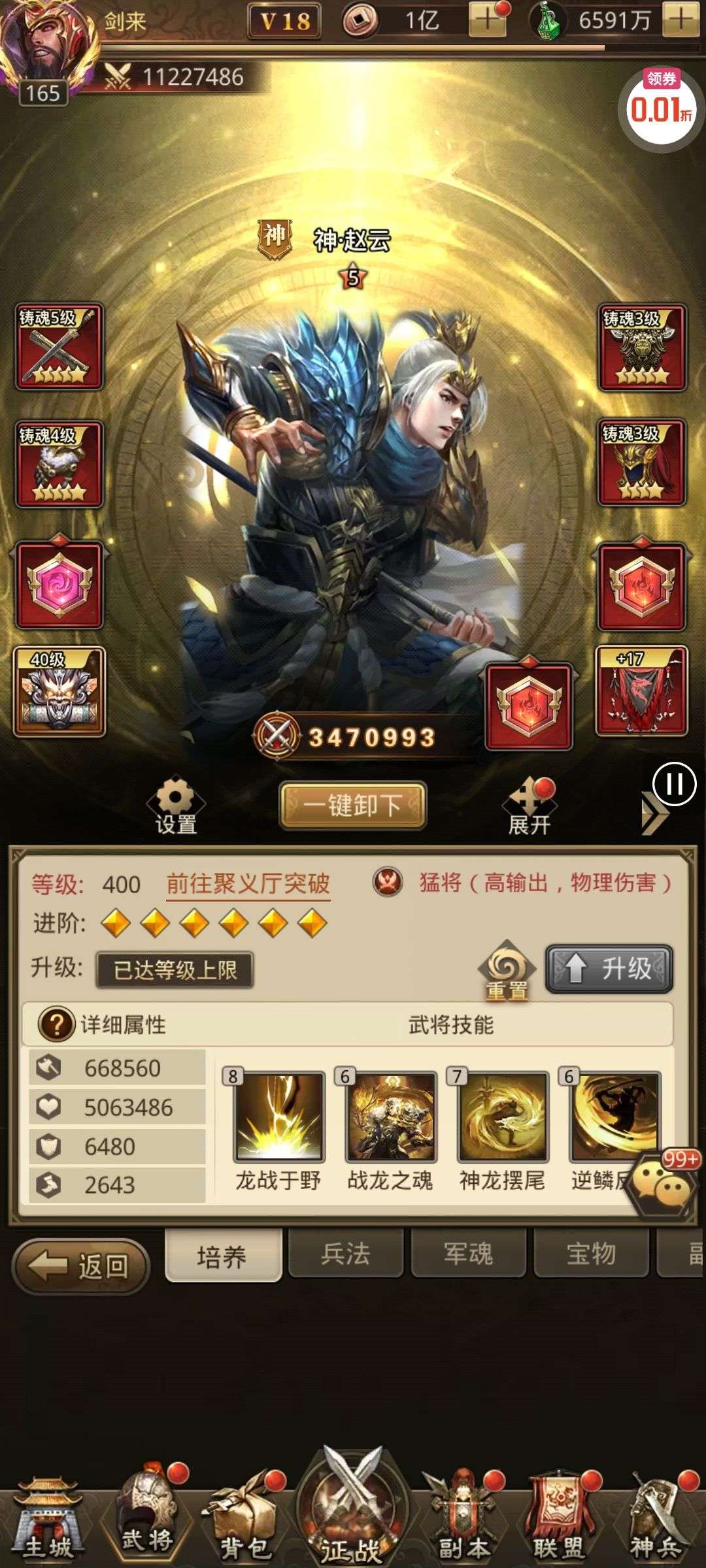706x1568 pixels.
Task: Tap 一键卸下 to unequip all gear
Action: [353, 805]
